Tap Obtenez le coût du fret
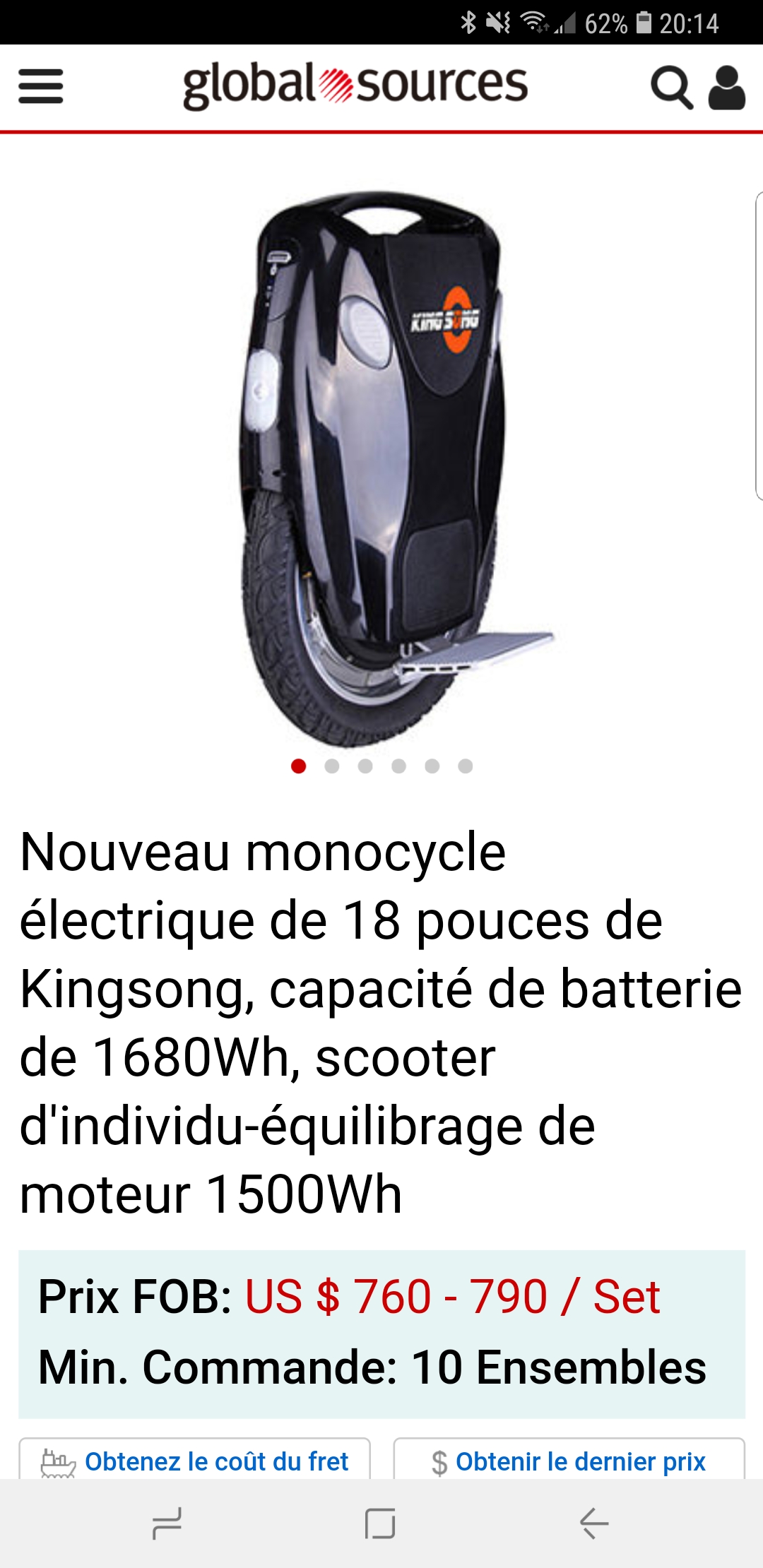This screenshot has height=1568, width=763. point(195,1459)
